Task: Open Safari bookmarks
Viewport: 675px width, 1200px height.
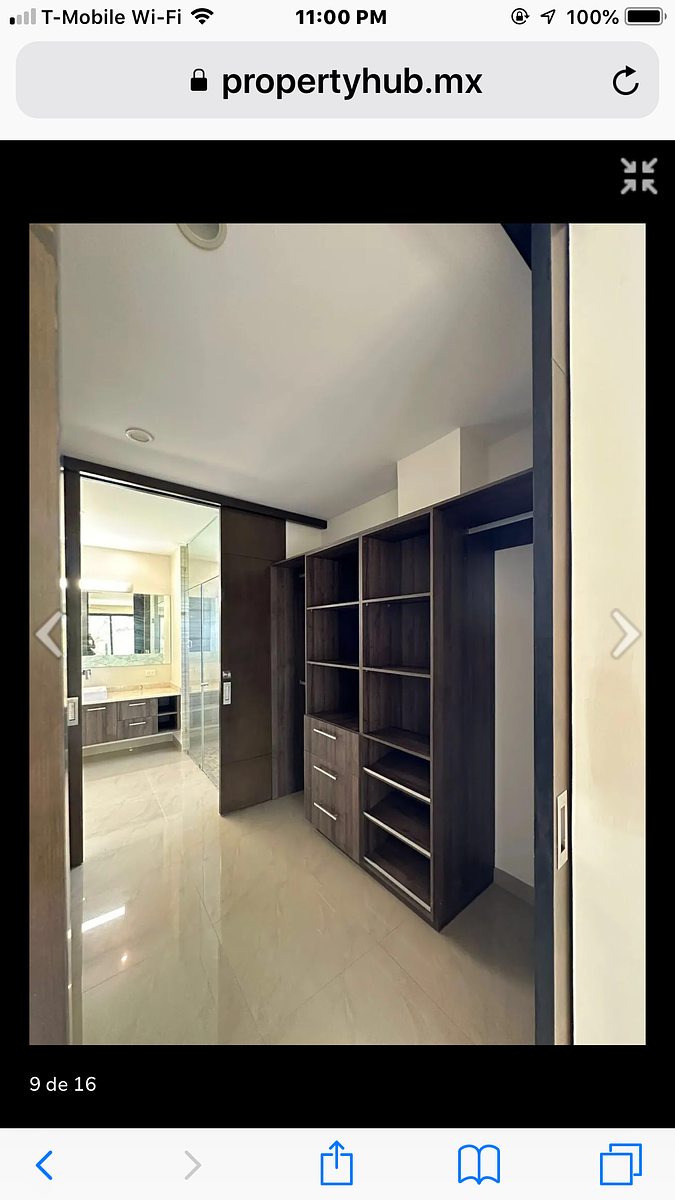Action: [479, 1165]
